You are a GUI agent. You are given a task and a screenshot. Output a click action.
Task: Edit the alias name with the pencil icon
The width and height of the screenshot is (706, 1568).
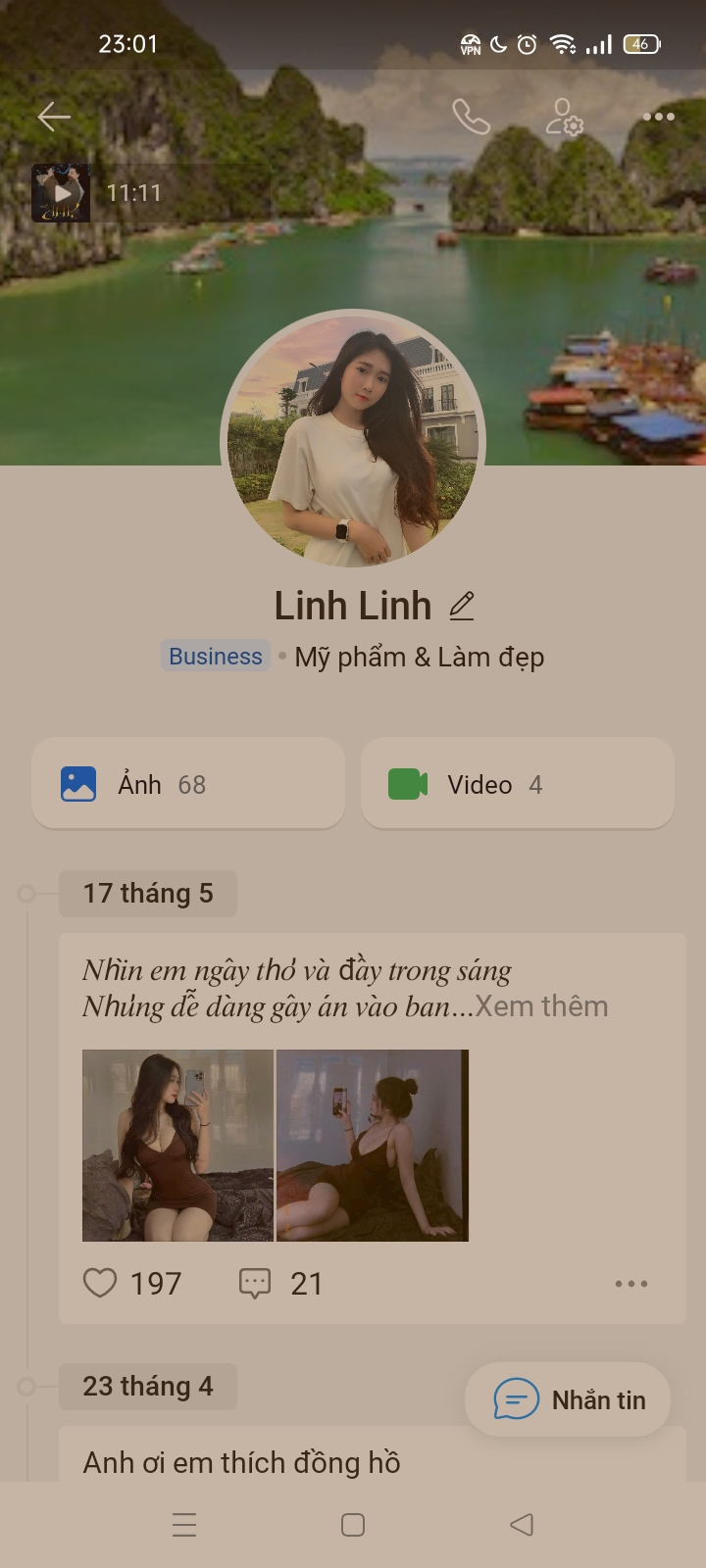[462, 607]
